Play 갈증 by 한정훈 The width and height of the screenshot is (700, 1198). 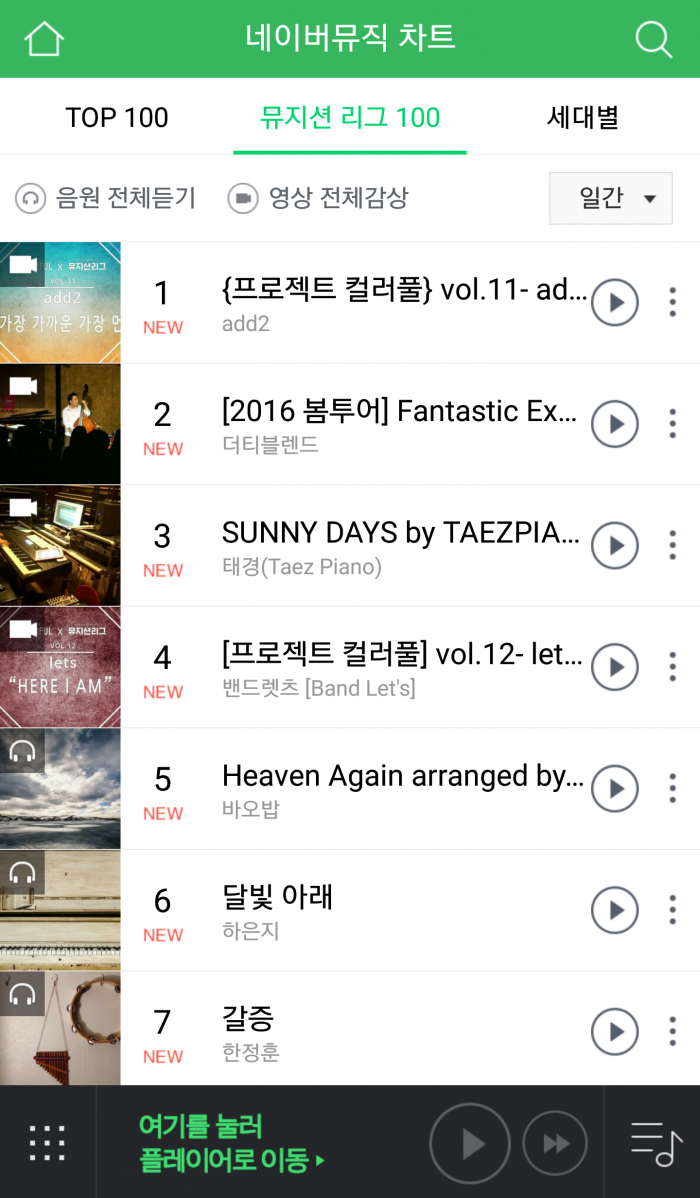(x=614, y=1031)
